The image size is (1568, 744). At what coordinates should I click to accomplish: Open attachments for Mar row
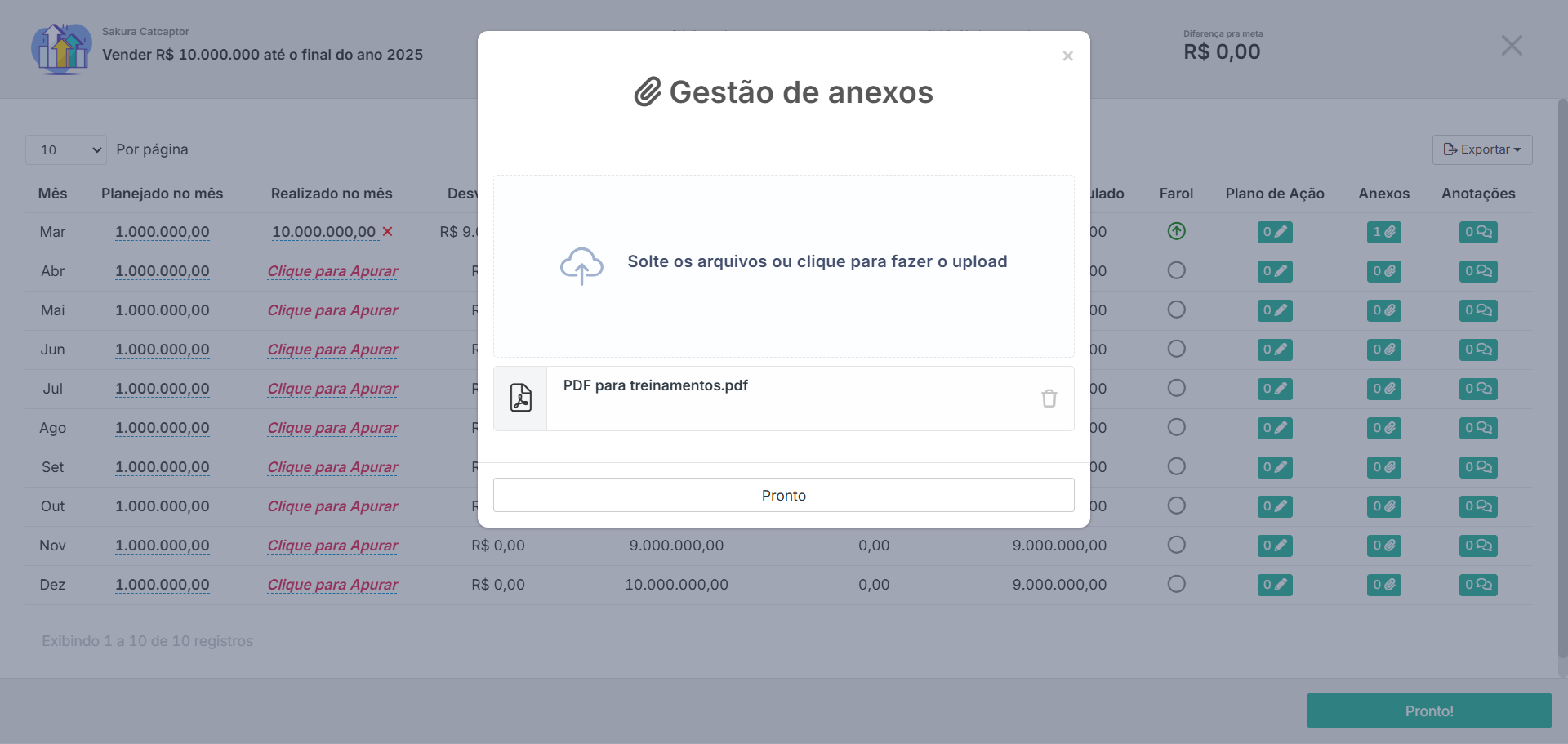point(1383,232)
